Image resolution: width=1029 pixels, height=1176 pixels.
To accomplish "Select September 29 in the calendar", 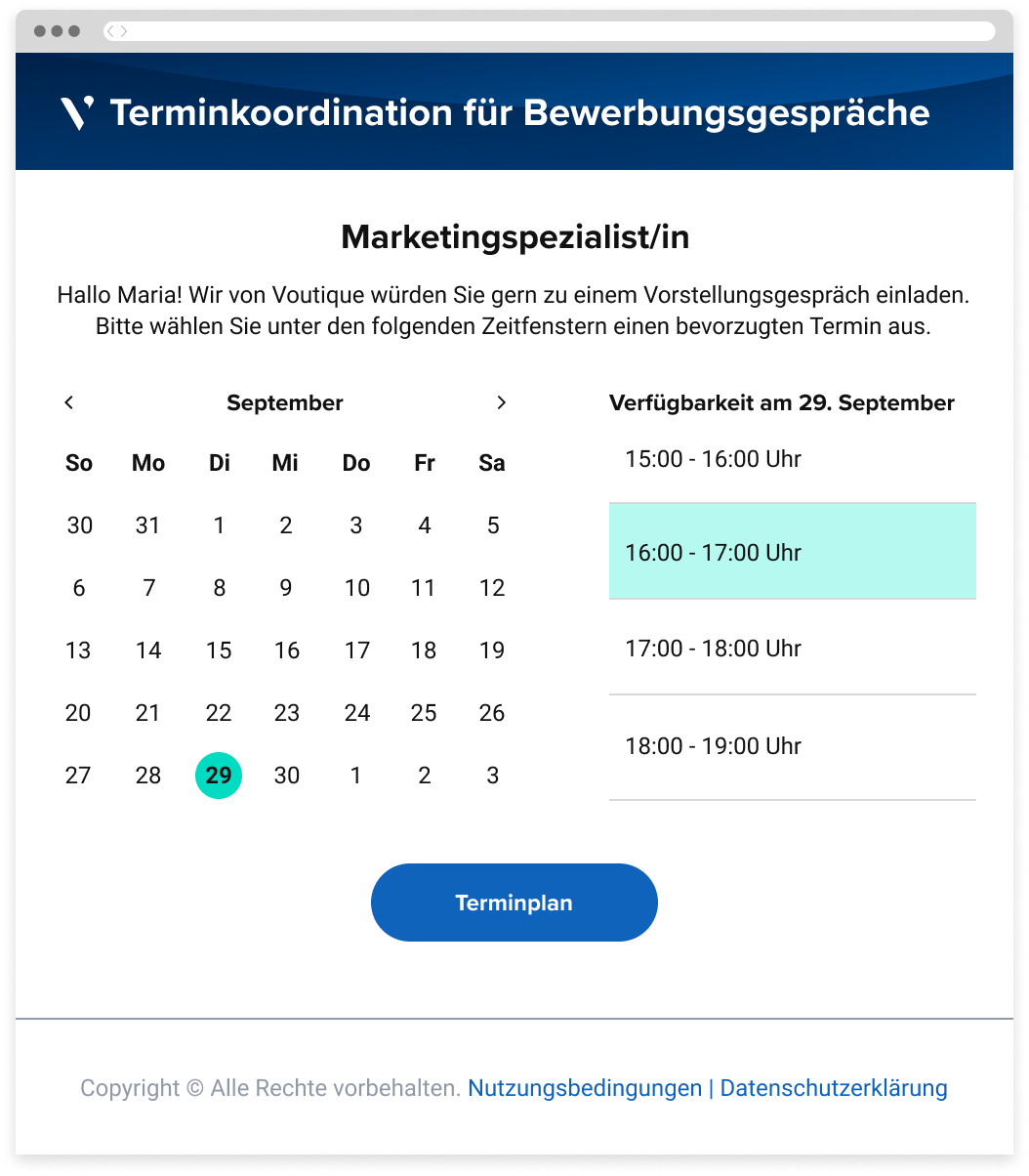I will (219, 776).
